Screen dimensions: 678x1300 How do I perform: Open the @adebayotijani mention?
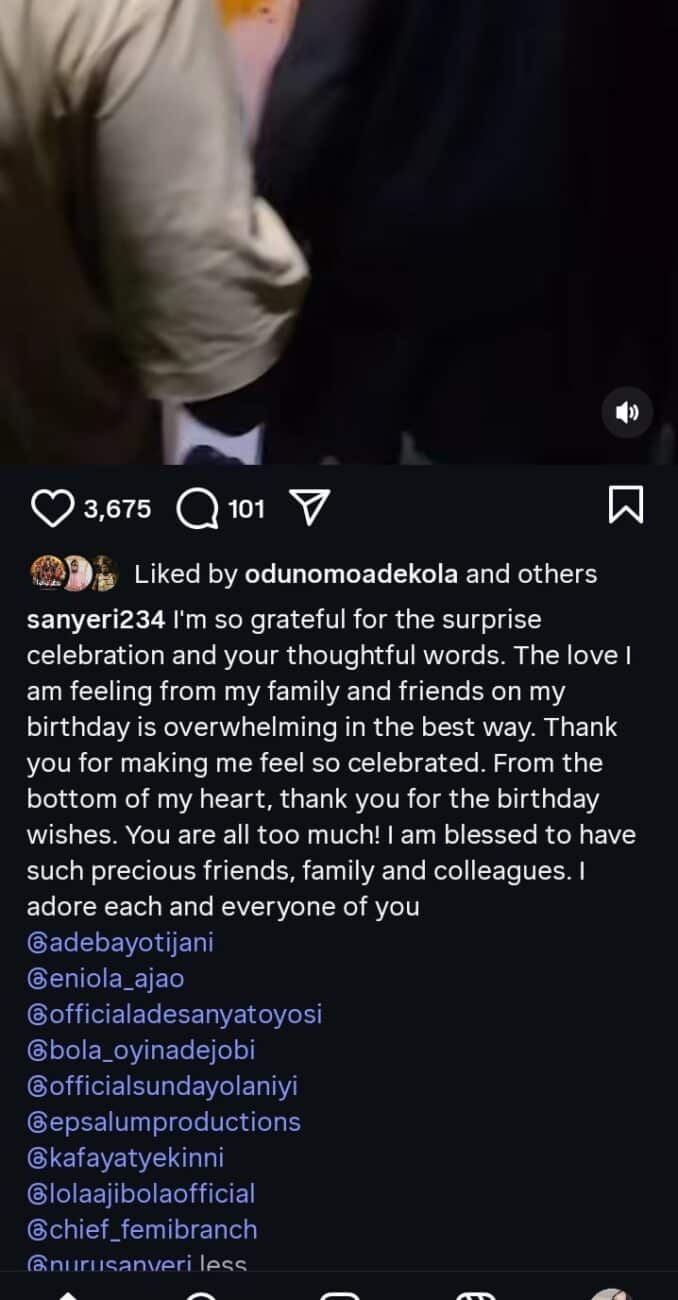point(120,943)
